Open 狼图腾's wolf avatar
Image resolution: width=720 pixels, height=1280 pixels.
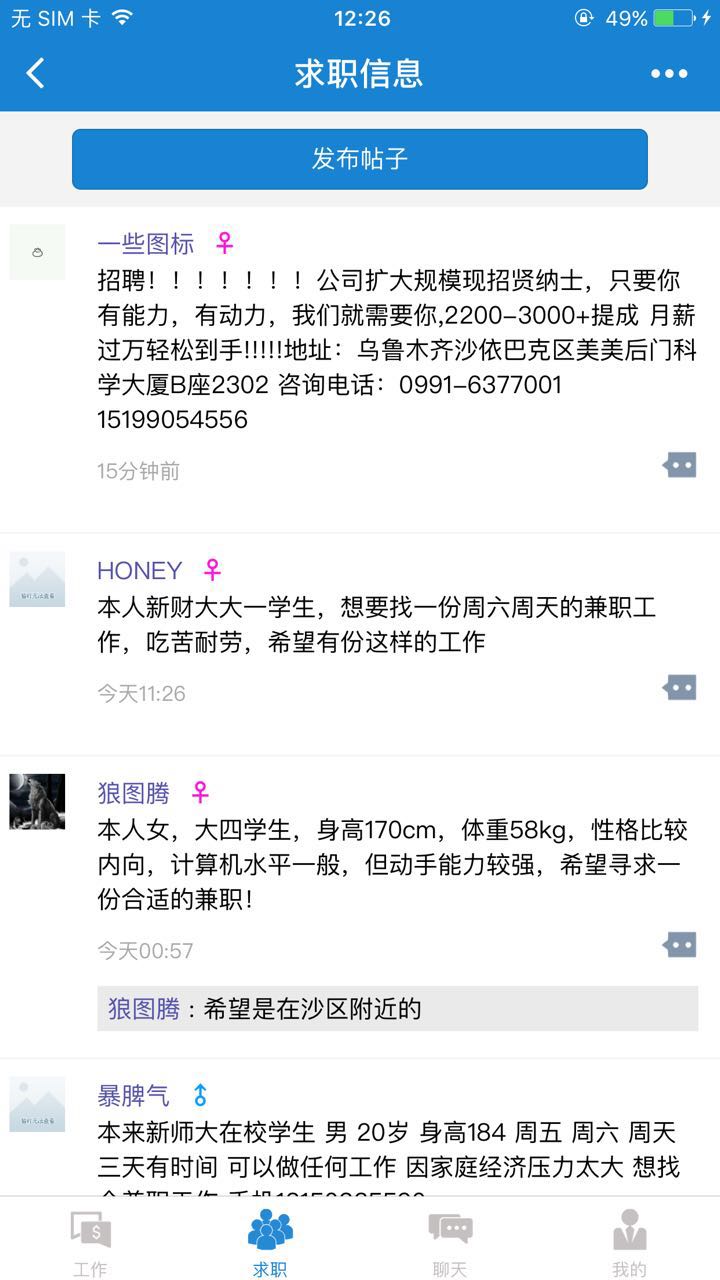pyautogui.click(x=37, y=802)
